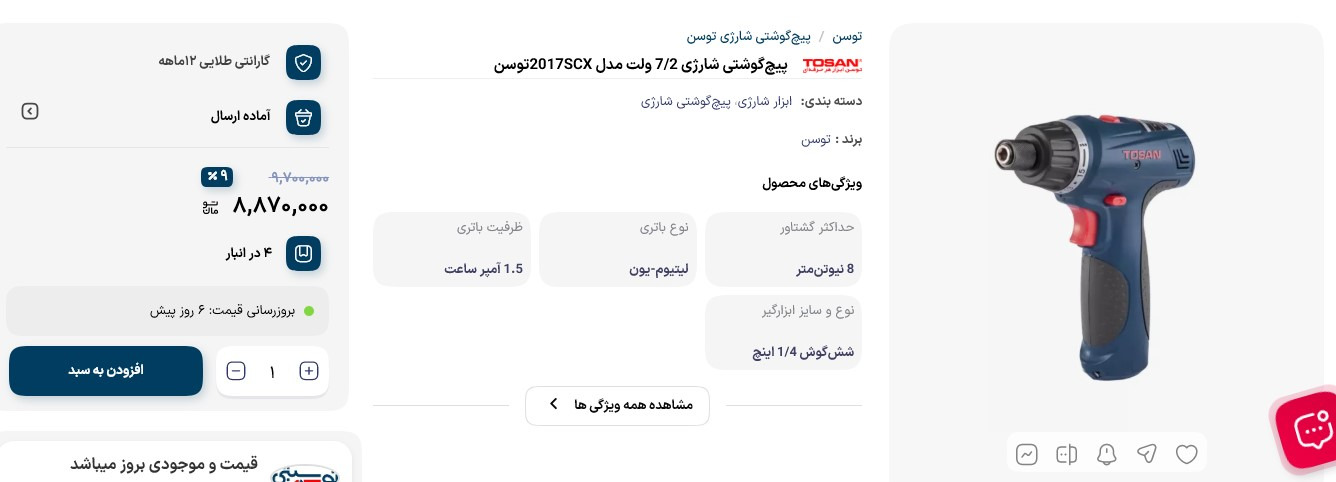Image resolution: width=1336 pixels, height=482 pixels.
Task: Open the product compare icon
Action: click(1066, 455)
